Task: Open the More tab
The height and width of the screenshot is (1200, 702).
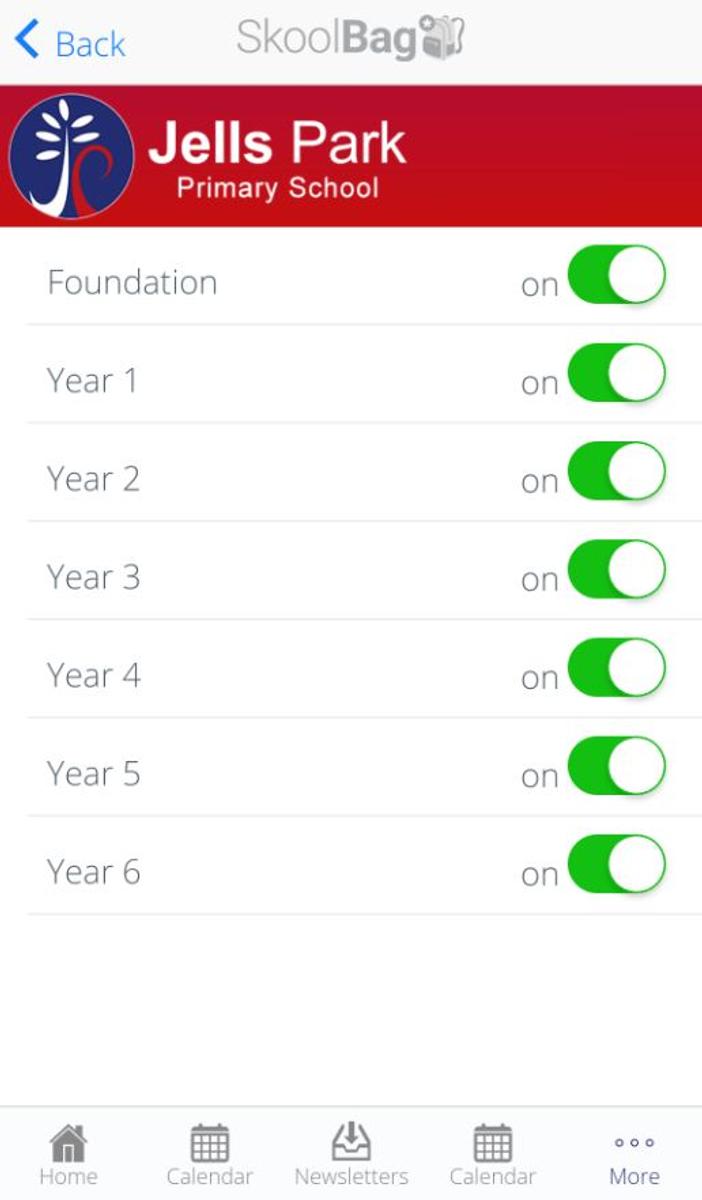Action: click(x=634, y=1155)
